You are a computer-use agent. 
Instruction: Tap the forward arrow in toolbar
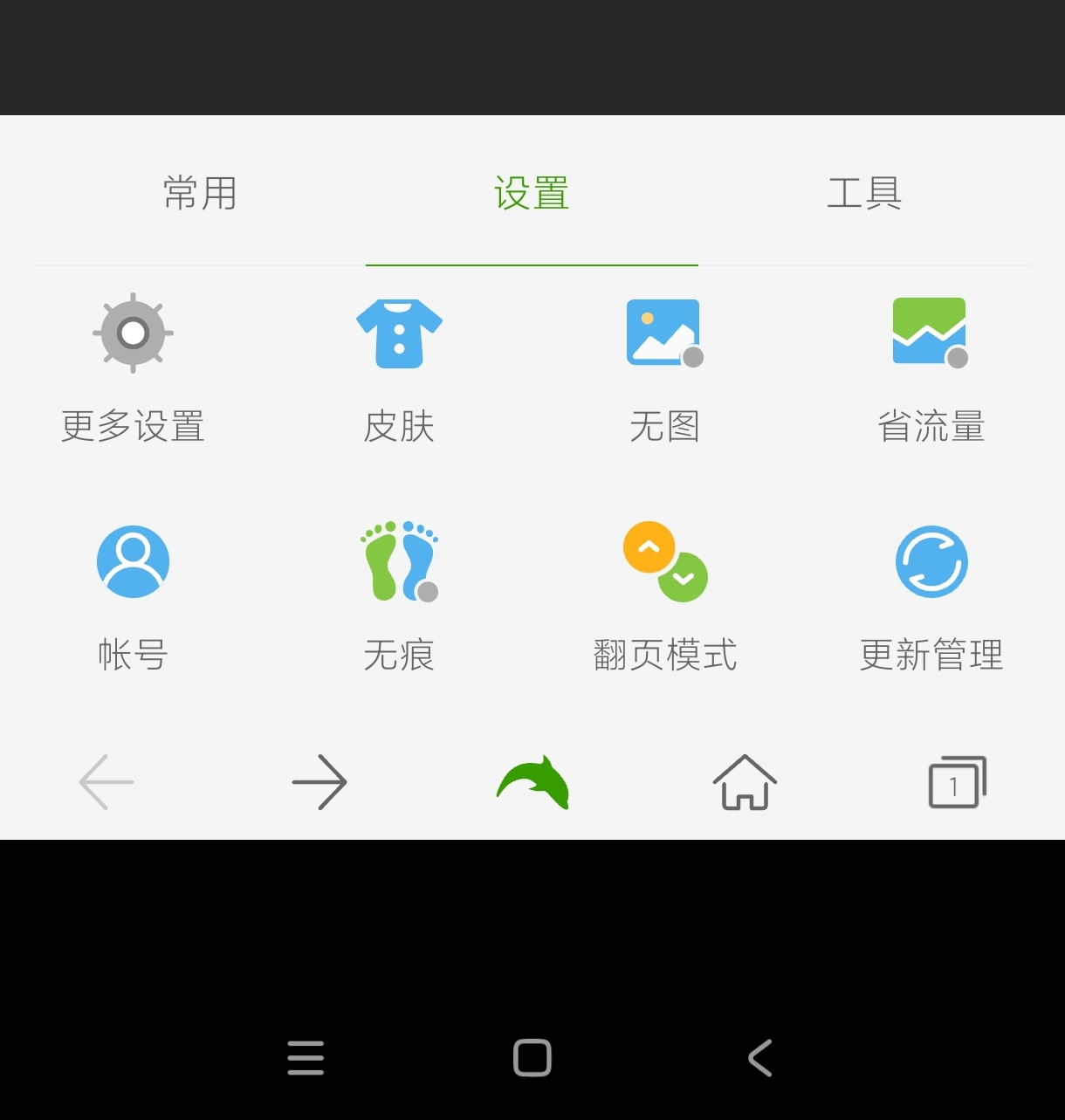pyautogui.click(x=319, y=782)
